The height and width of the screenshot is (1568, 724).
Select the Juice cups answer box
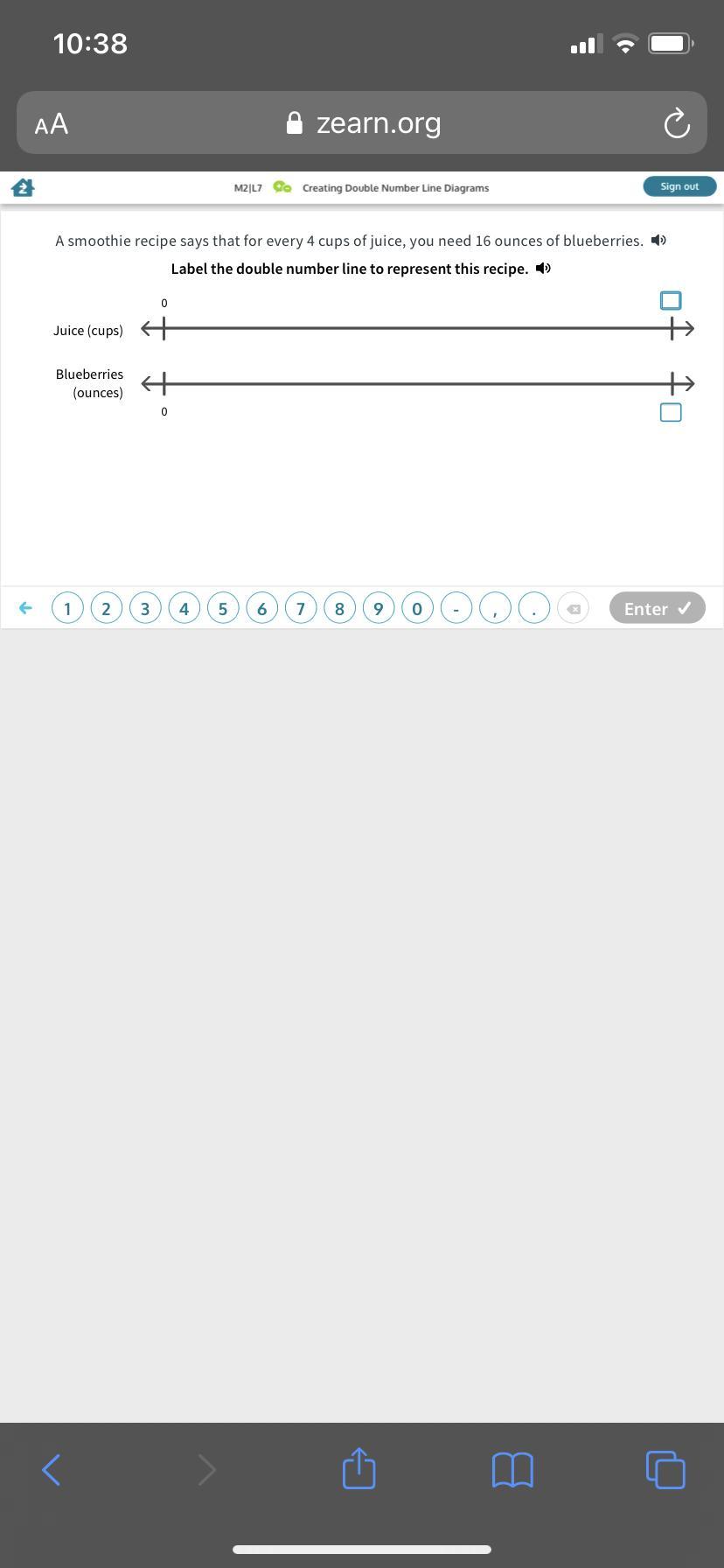(x=671, y=301)
